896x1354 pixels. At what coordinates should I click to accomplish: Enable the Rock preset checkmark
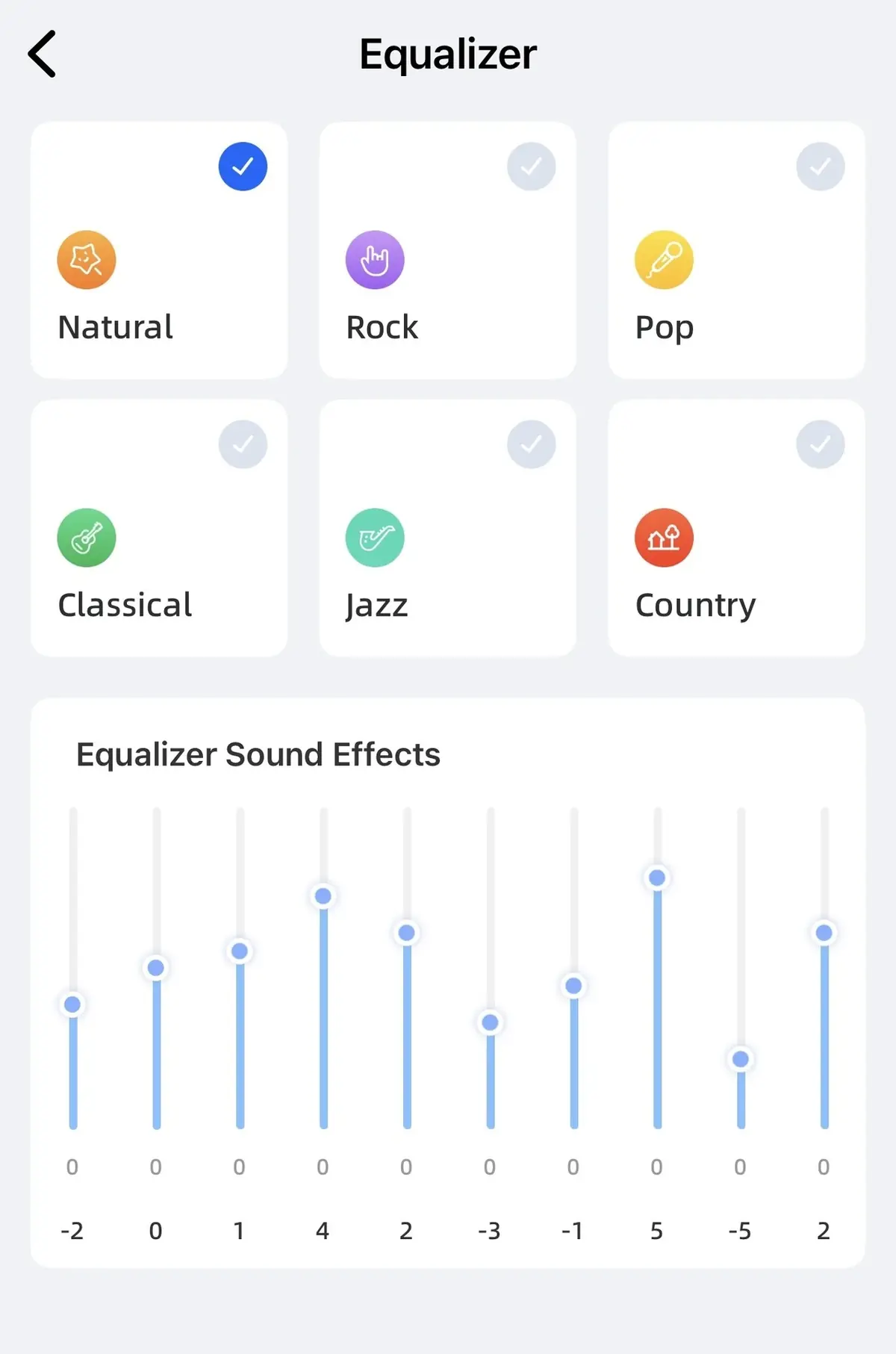pyautogui.click(x=530, y=166)
